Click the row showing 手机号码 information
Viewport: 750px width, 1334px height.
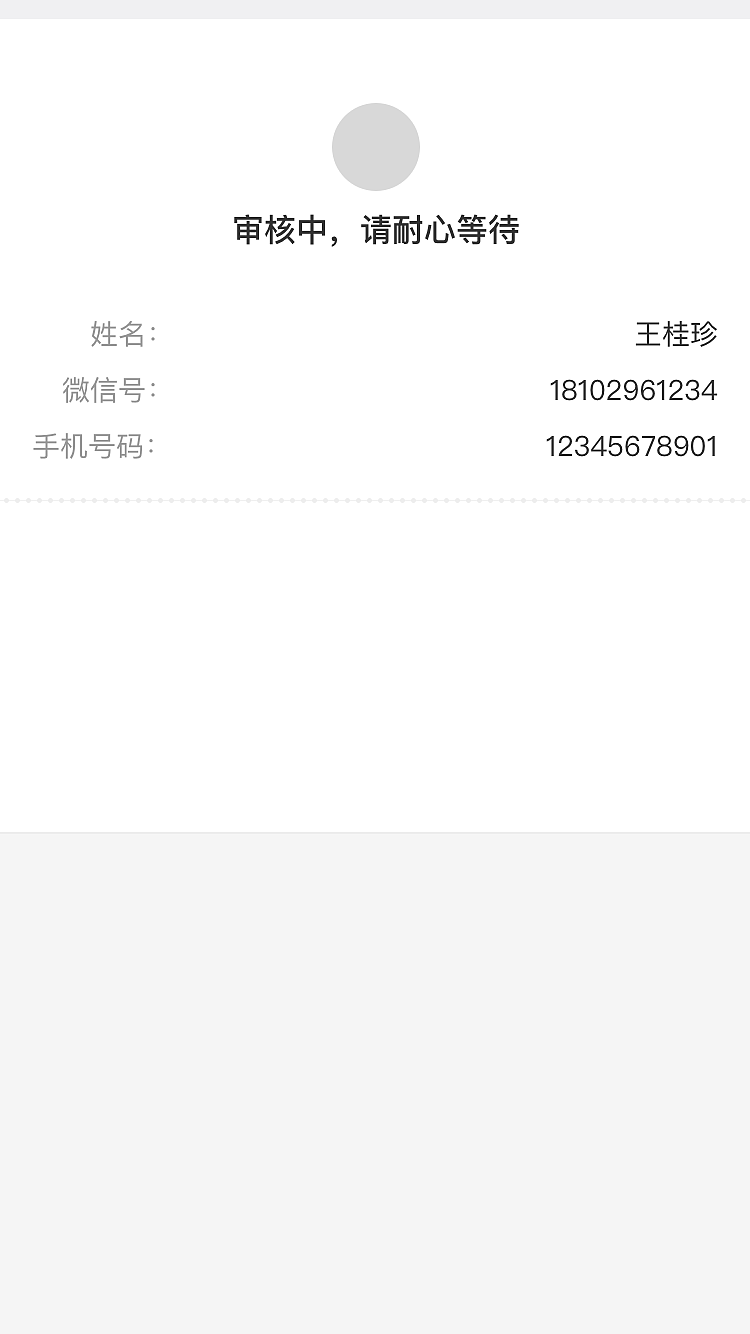pyautogui.click(x=375, y=446)
